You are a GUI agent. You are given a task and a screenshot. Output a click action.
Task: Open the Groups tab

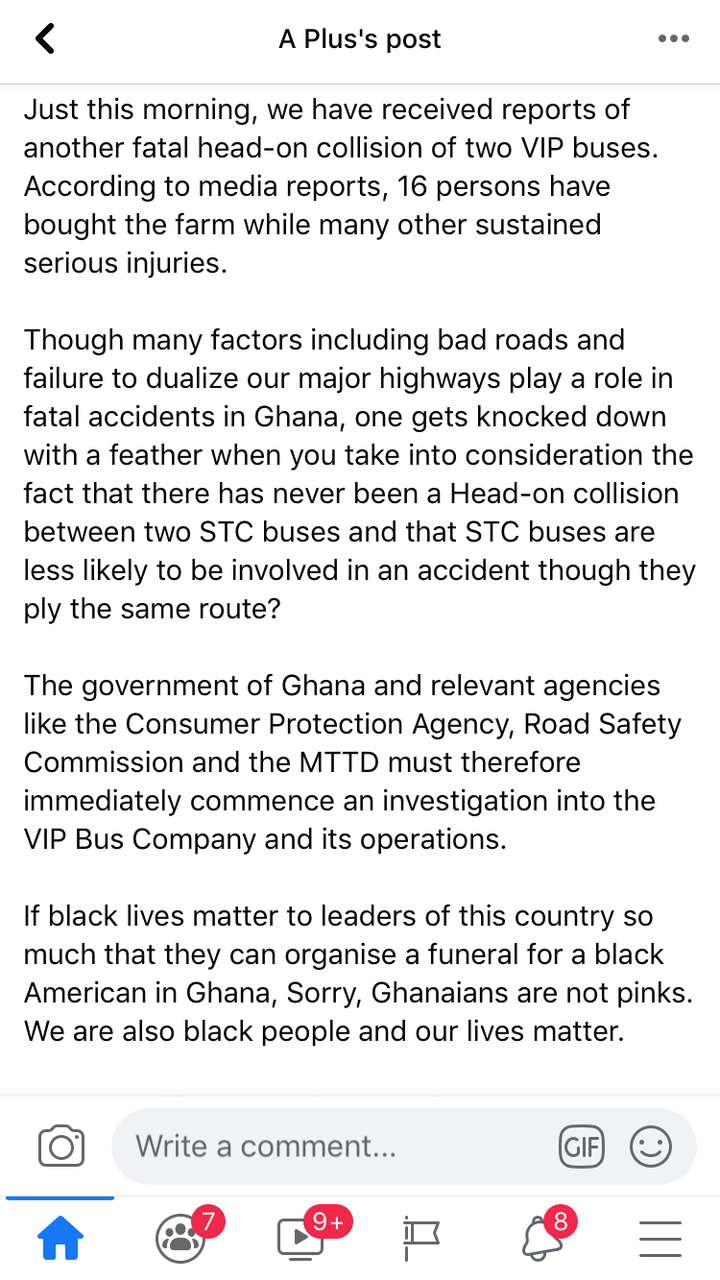(x=181, y=1238)
